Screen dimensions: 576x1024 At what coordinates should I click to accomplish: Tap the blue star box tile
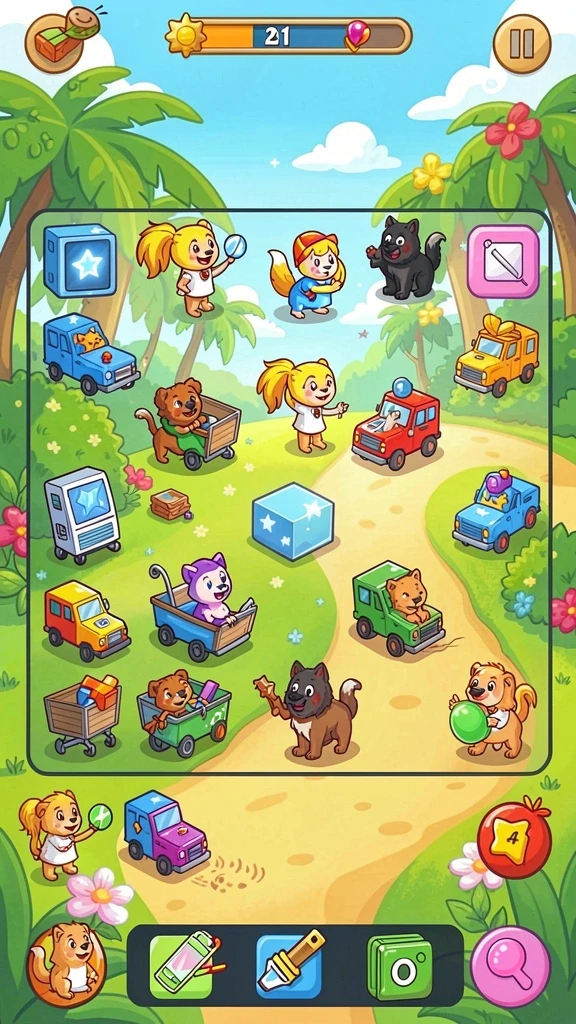[80, 261]
